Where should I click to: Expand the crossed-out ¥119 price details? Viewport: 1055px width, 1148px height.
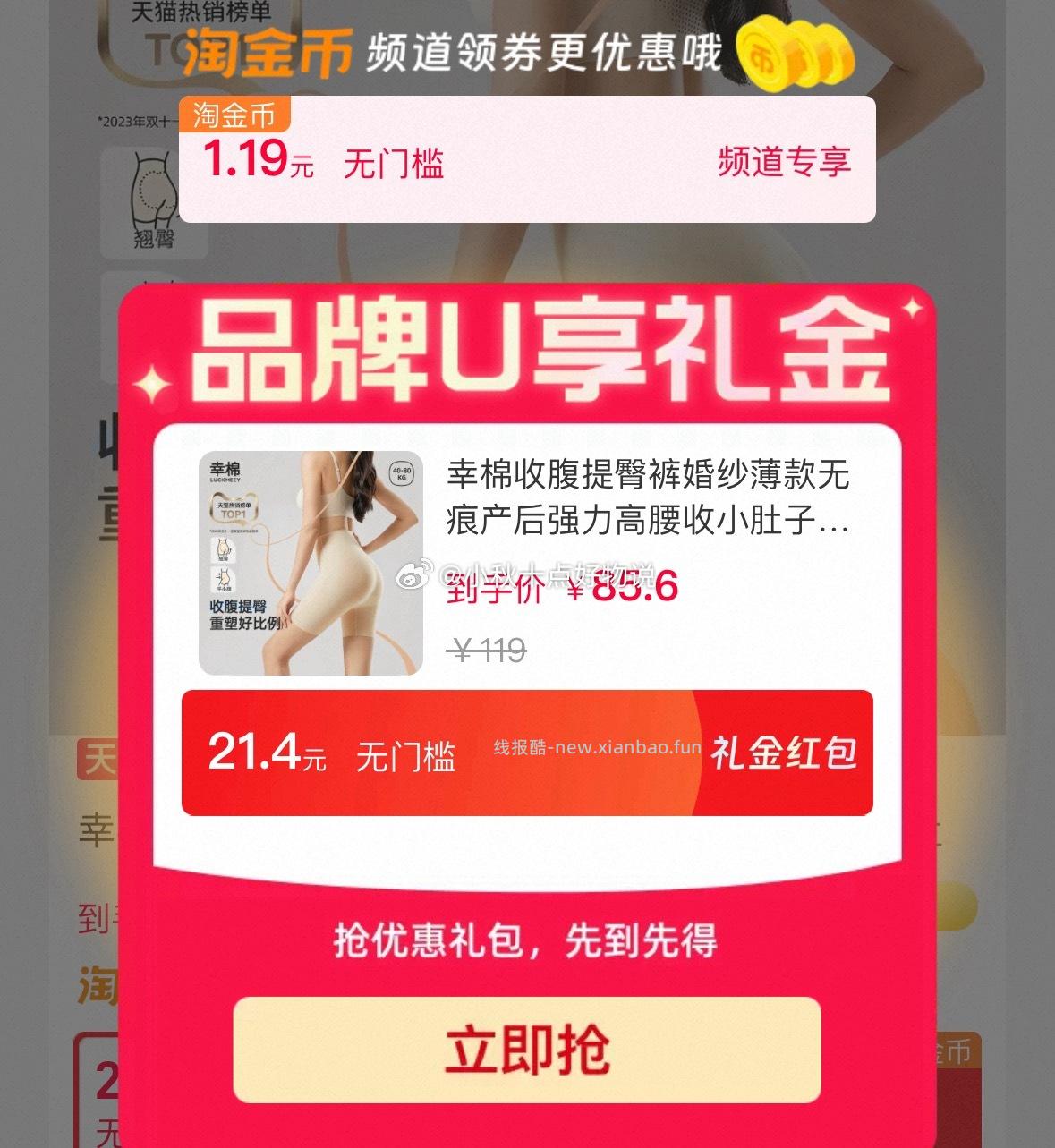coord(487,654)
